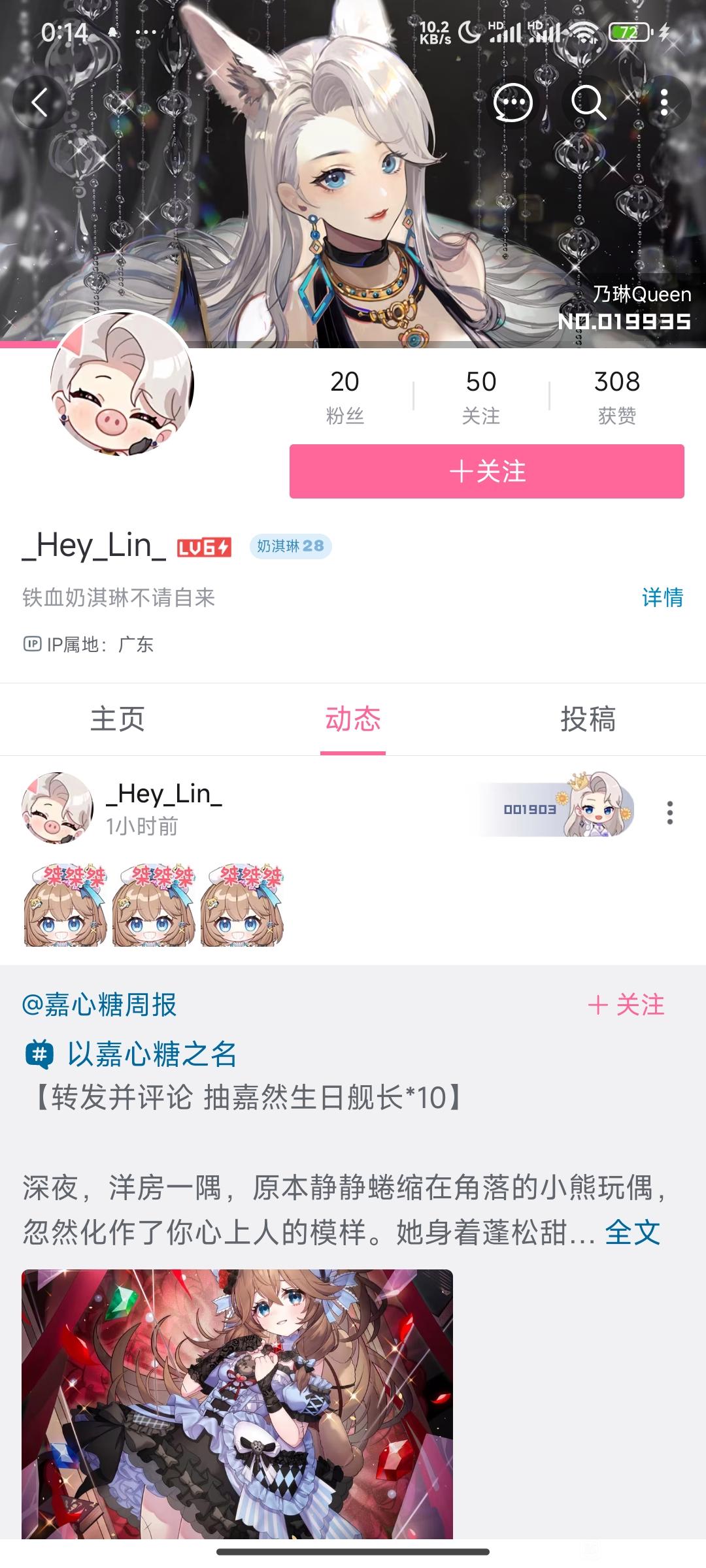Follow 嘉心糖周报 via + 关注
This screenshot has height=1568, width=706.
click(626, 1005)
